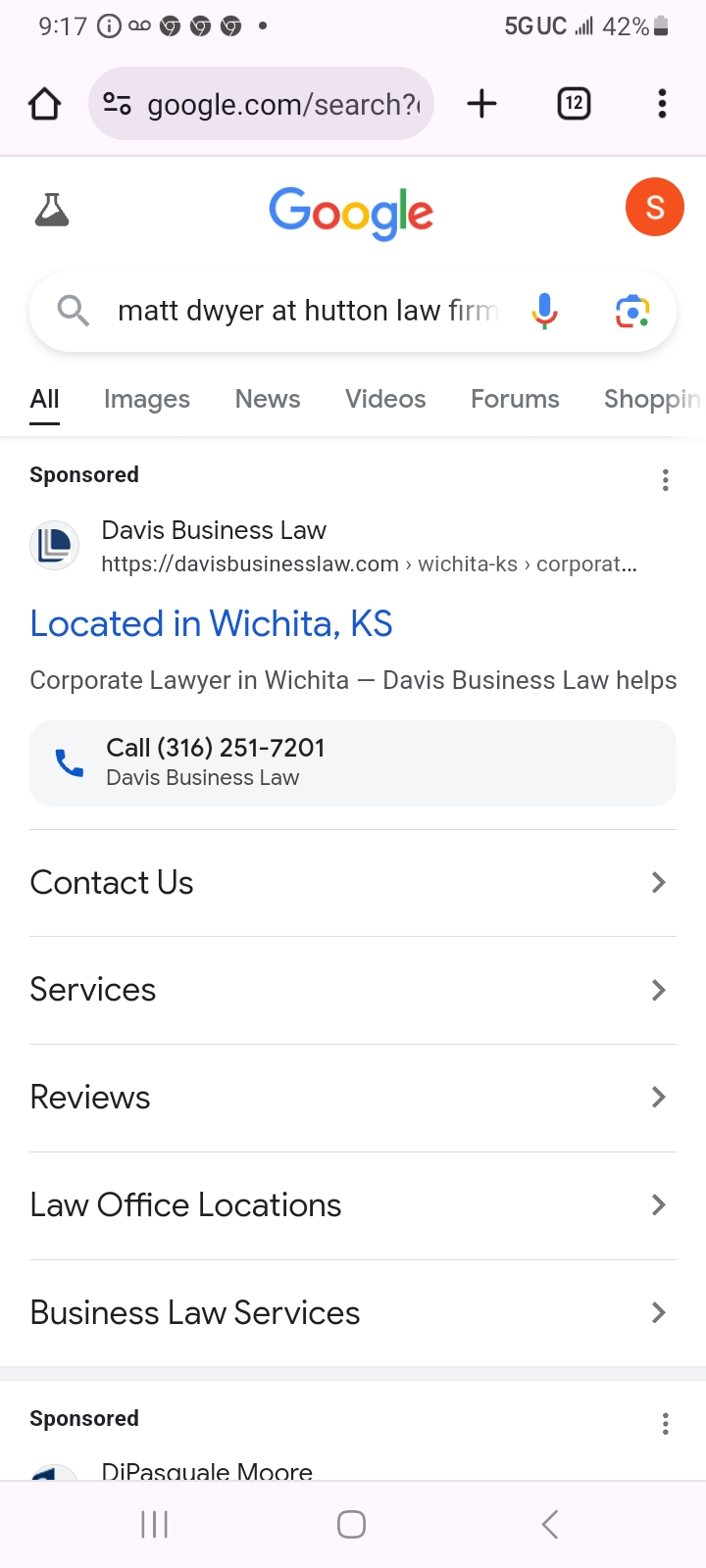
Task: Open ad options for Davis Business Law
Action: pos(665,480)
